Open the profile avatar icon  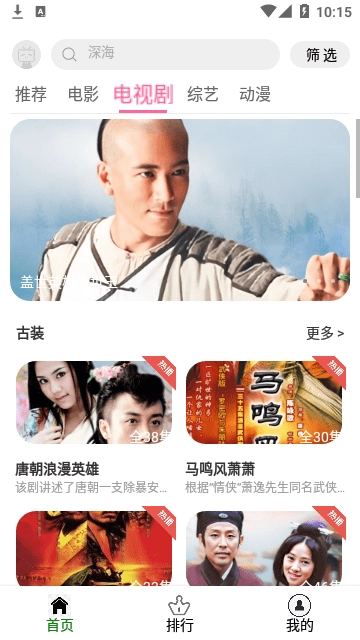[27, 54]
